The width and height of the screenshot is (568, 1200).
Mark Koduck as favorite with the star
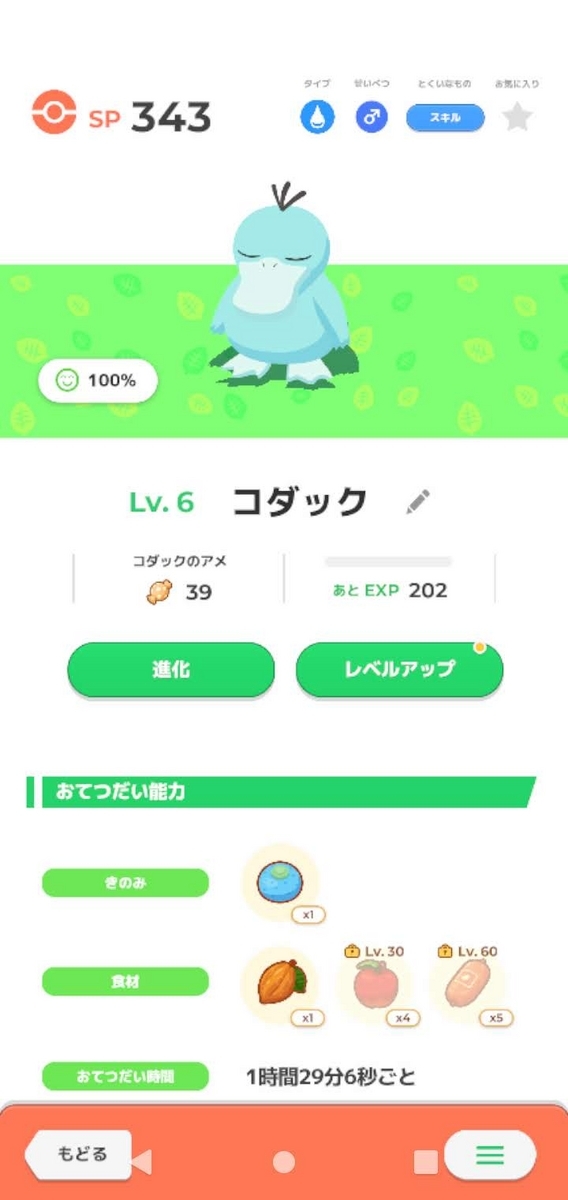coord(517,118)
